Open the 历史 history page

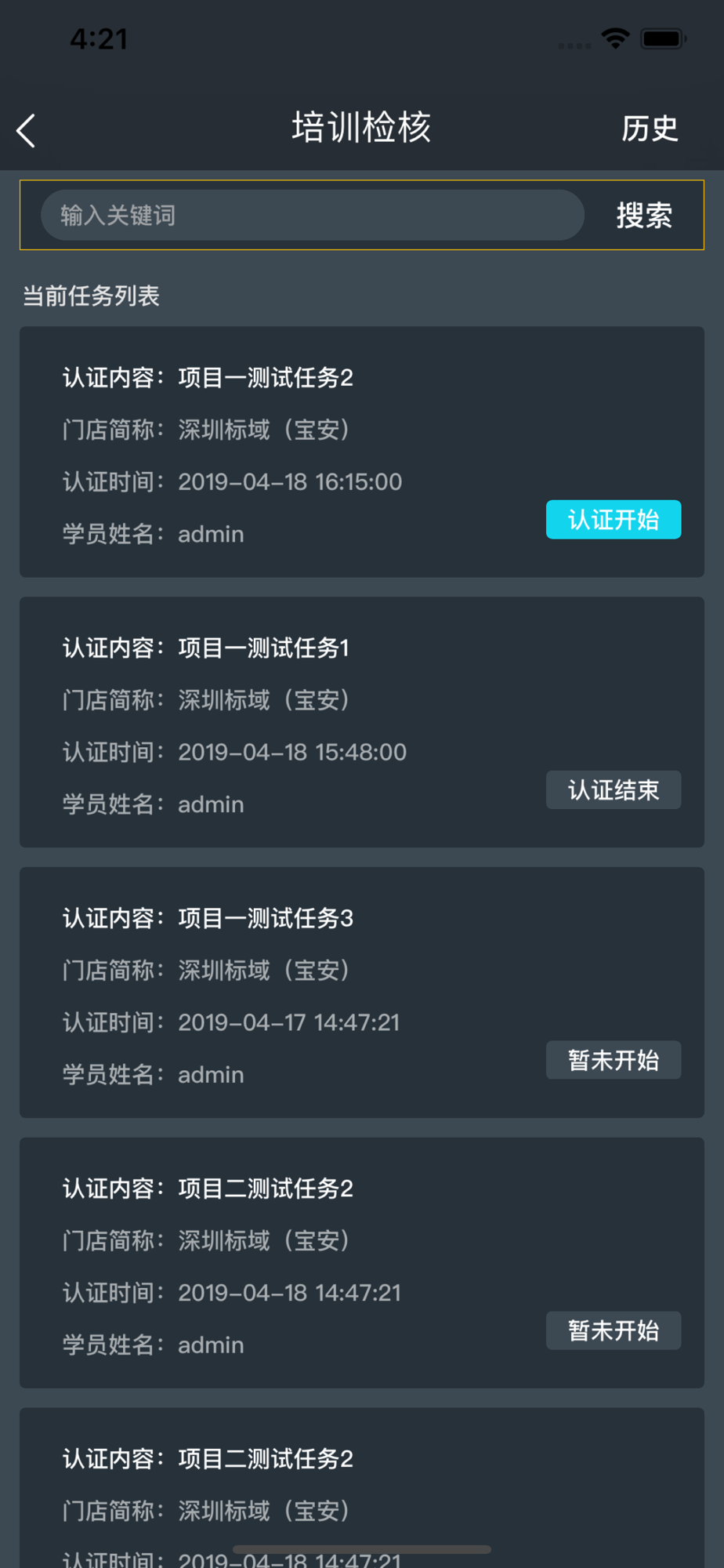click(650, 129)
